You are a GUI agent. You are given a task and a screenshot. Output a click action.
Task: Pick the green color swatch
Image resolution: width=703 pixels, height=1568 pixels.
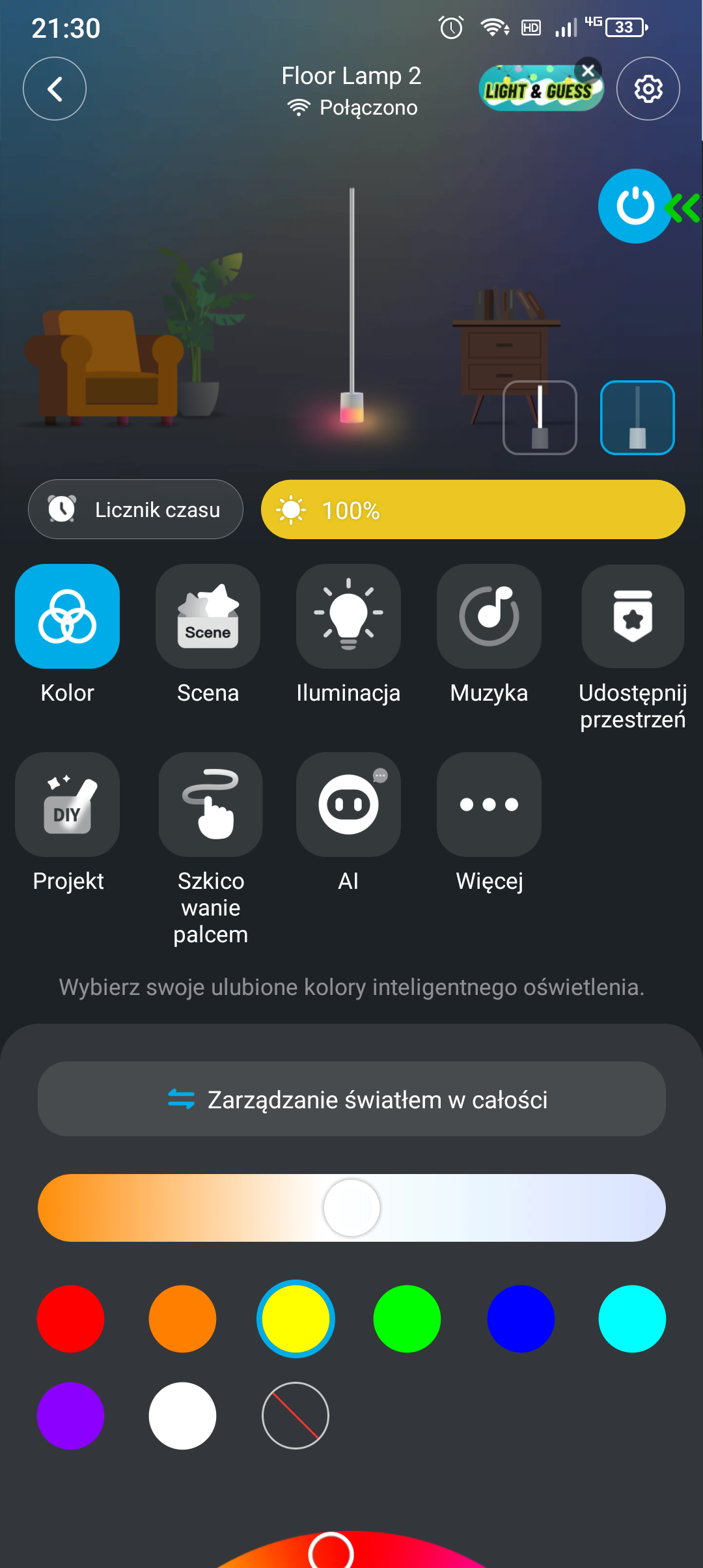pyautogui.click(x=407, y=1319)
